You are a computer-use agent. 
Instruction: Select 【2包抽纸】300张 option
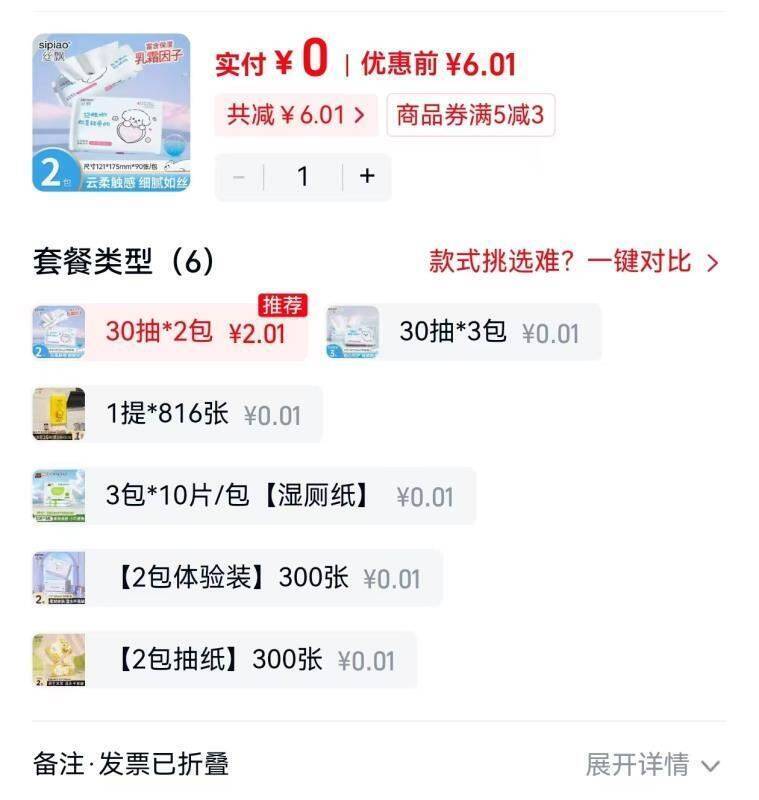pyautogui.click(x=224, y=660)
